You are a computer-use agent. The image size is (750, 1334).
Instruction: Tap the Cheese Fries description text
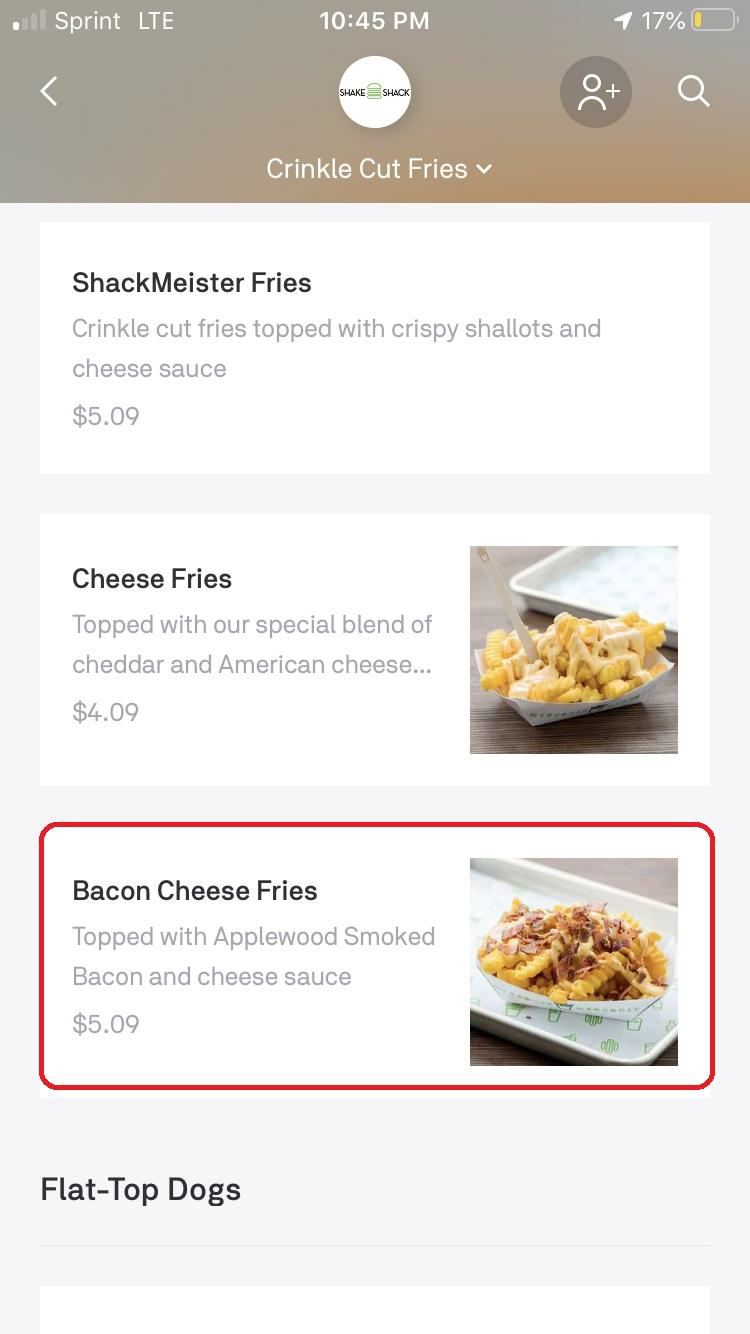pos(251,645)
